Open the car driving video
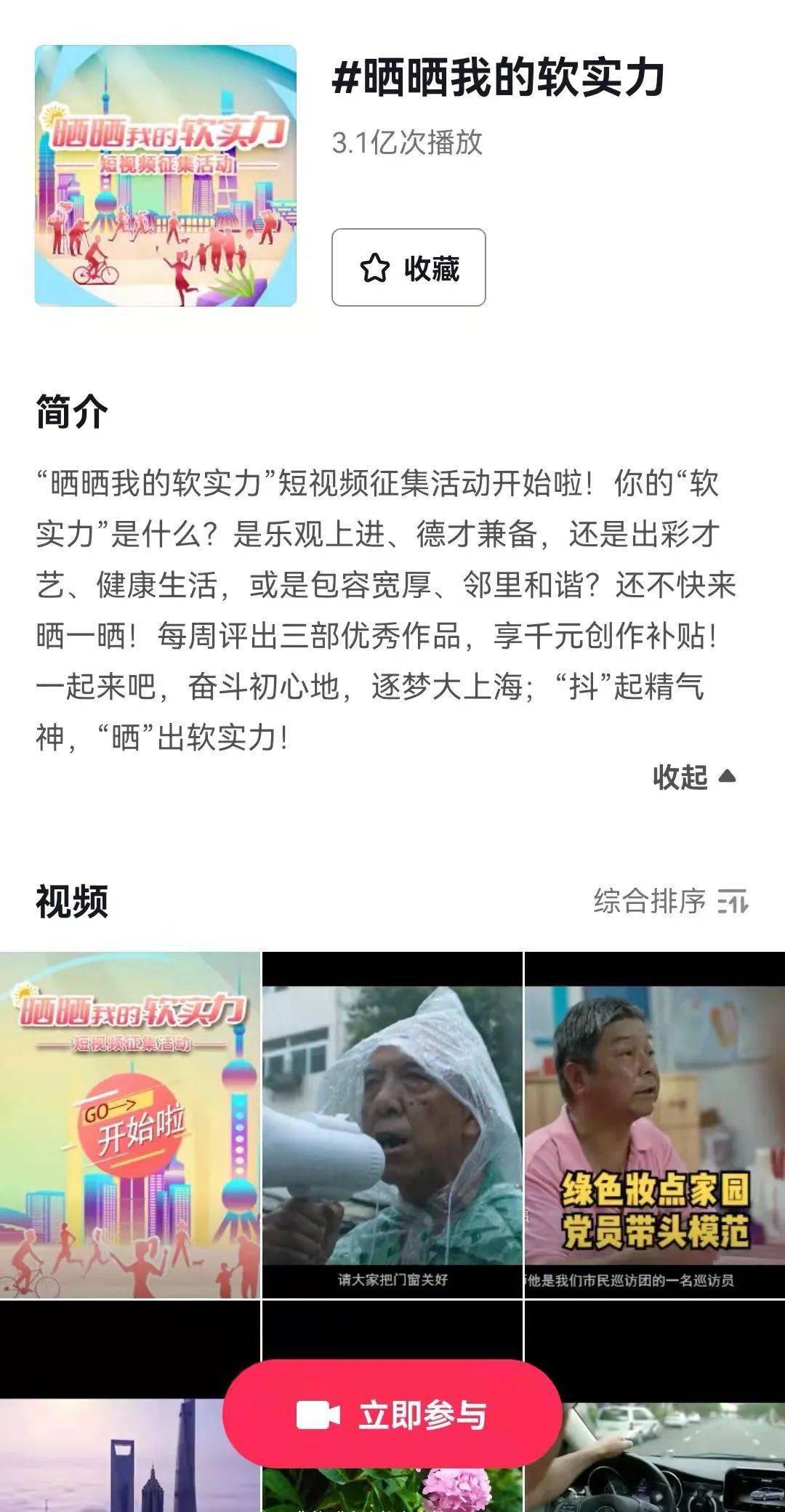This screenshot has height=1512, width=785. [x=655, y=1406]
